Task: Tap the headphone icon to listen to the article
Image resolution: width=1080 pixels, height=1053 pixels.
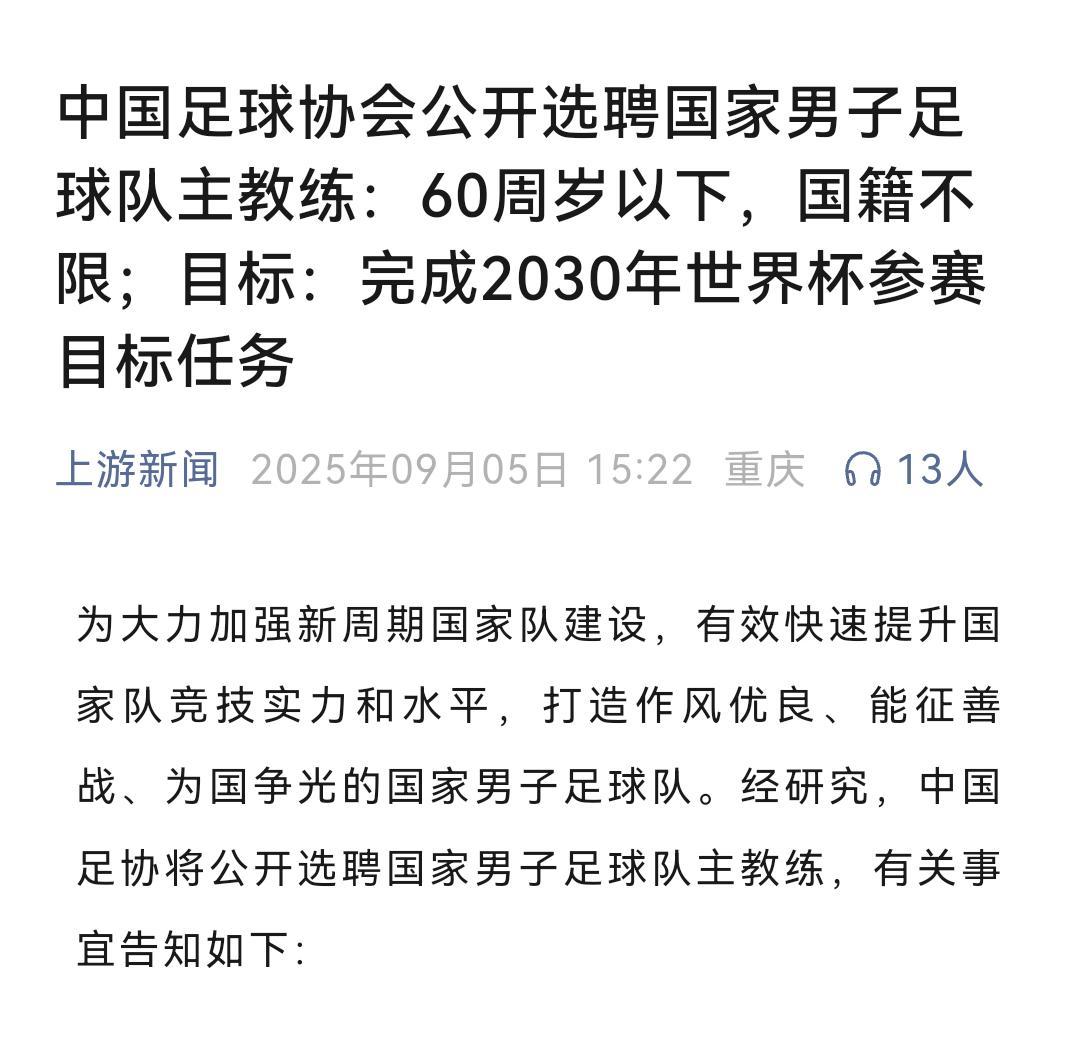Action: [862, 469]
